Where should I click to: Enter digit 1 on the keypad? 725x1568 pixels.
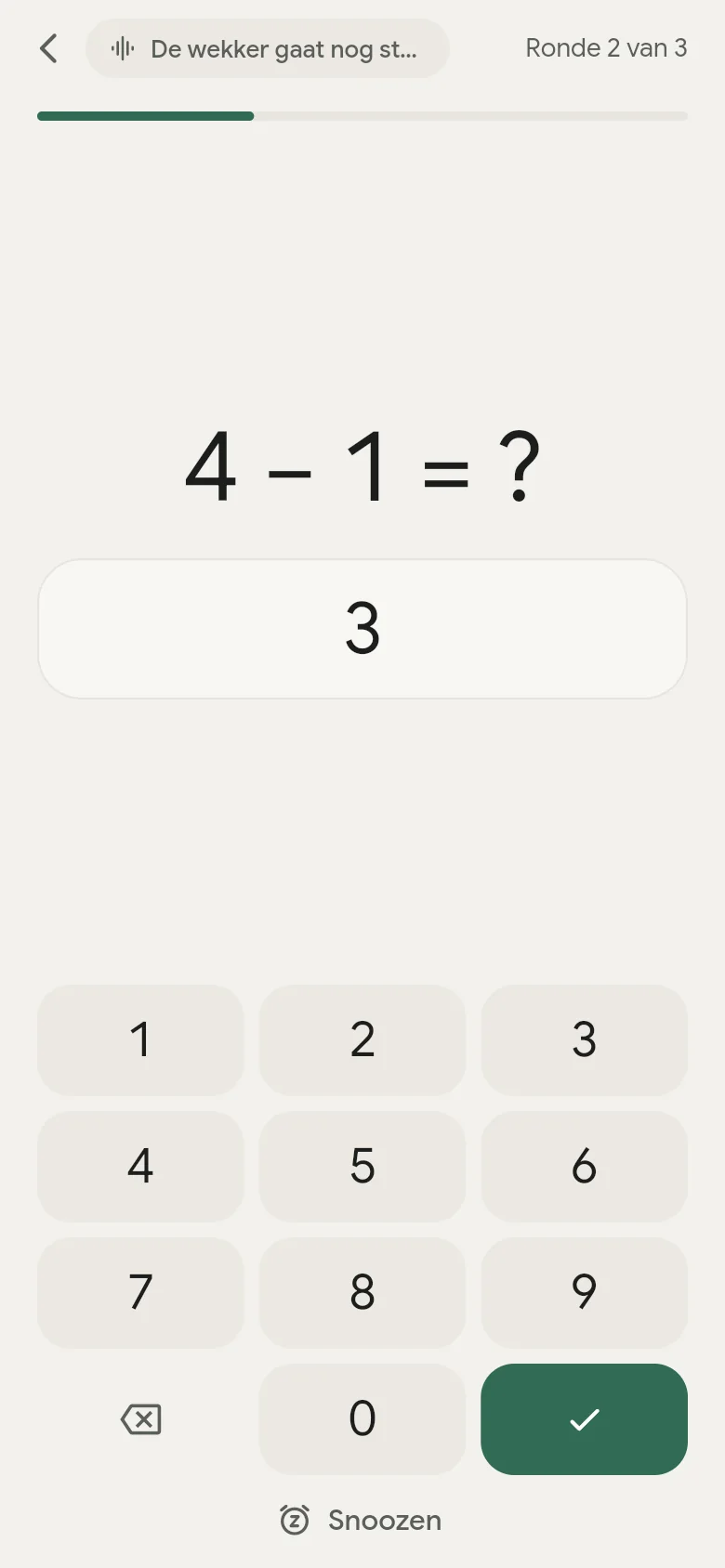[140, 1040]
